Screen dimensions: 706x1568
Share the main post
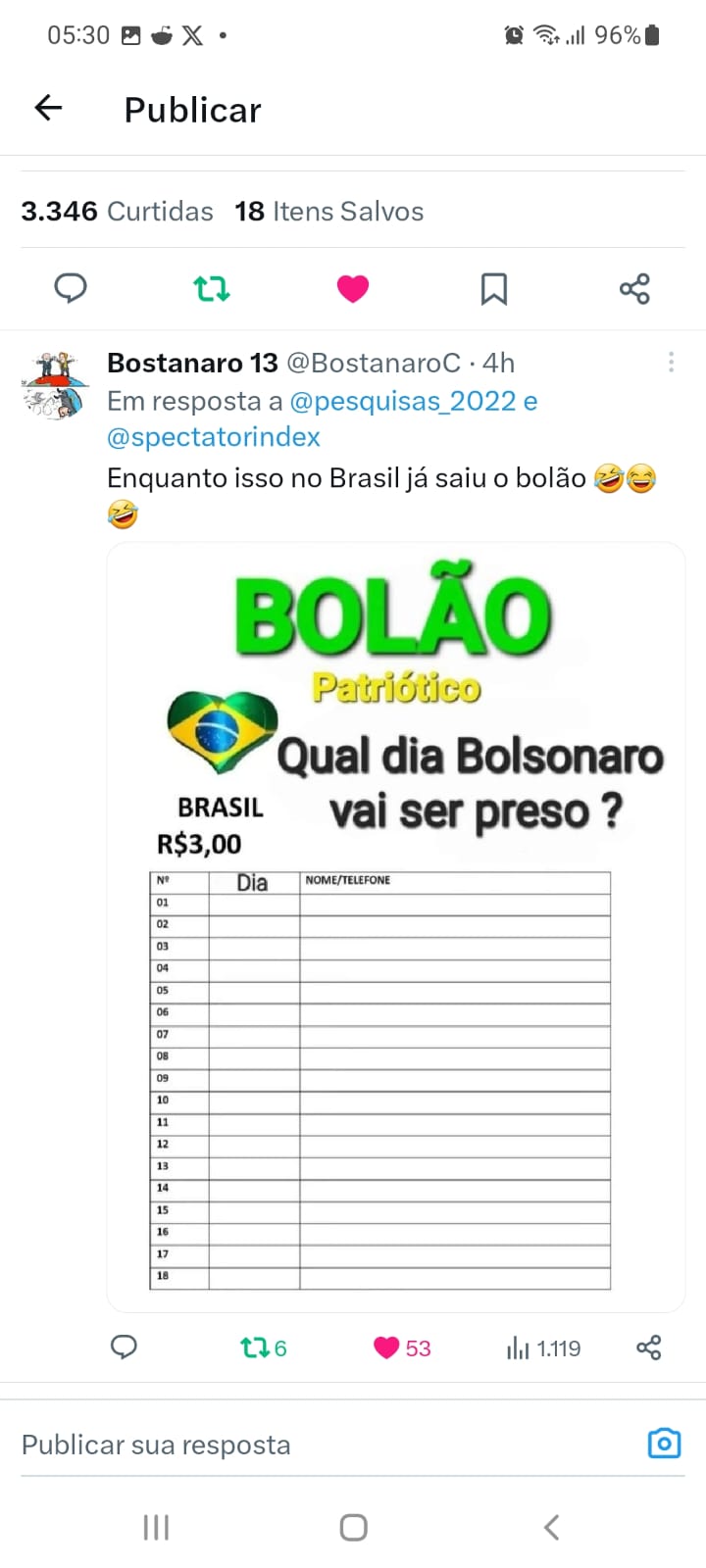pyautogui.click(x=634, y=288)
